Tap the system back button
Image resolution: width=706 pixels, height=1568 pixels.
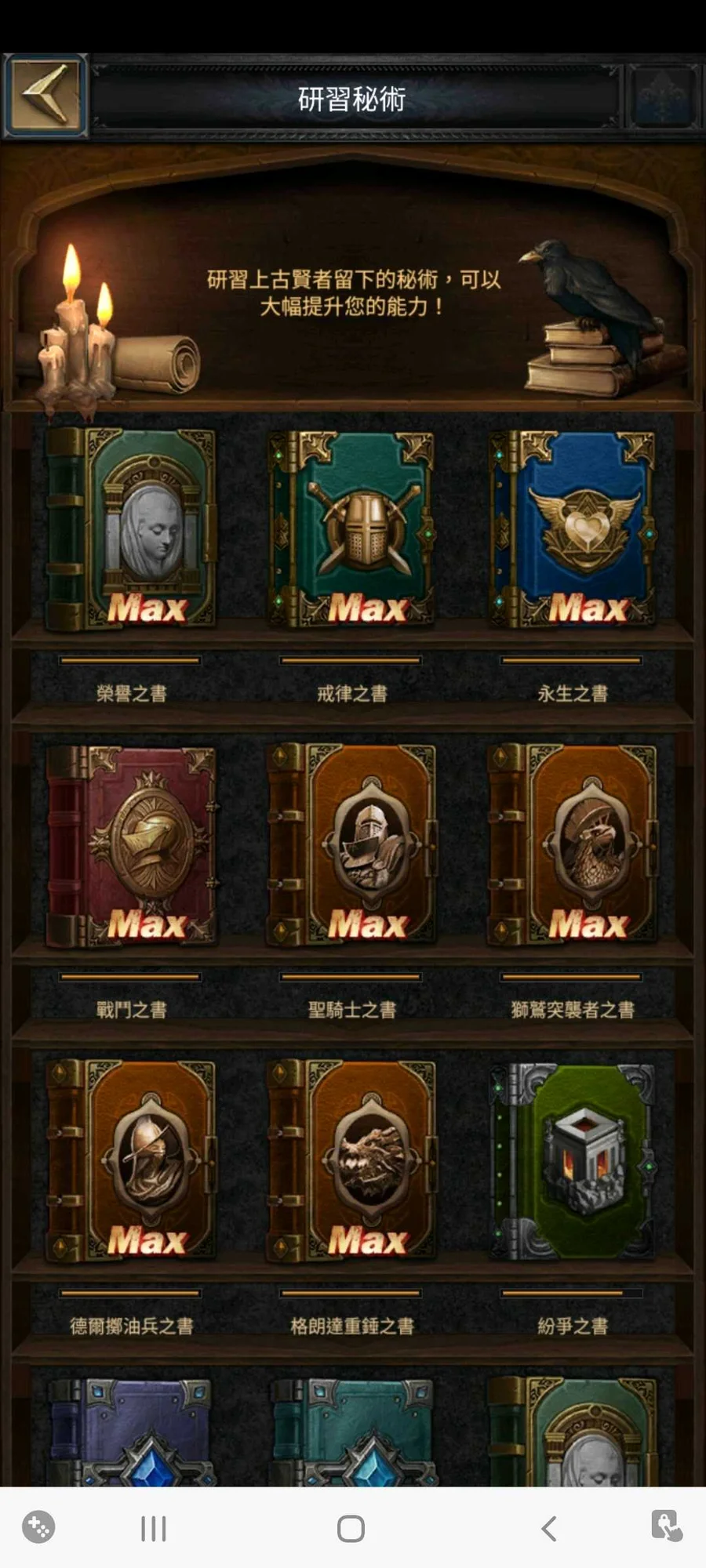coord(549,1529)
